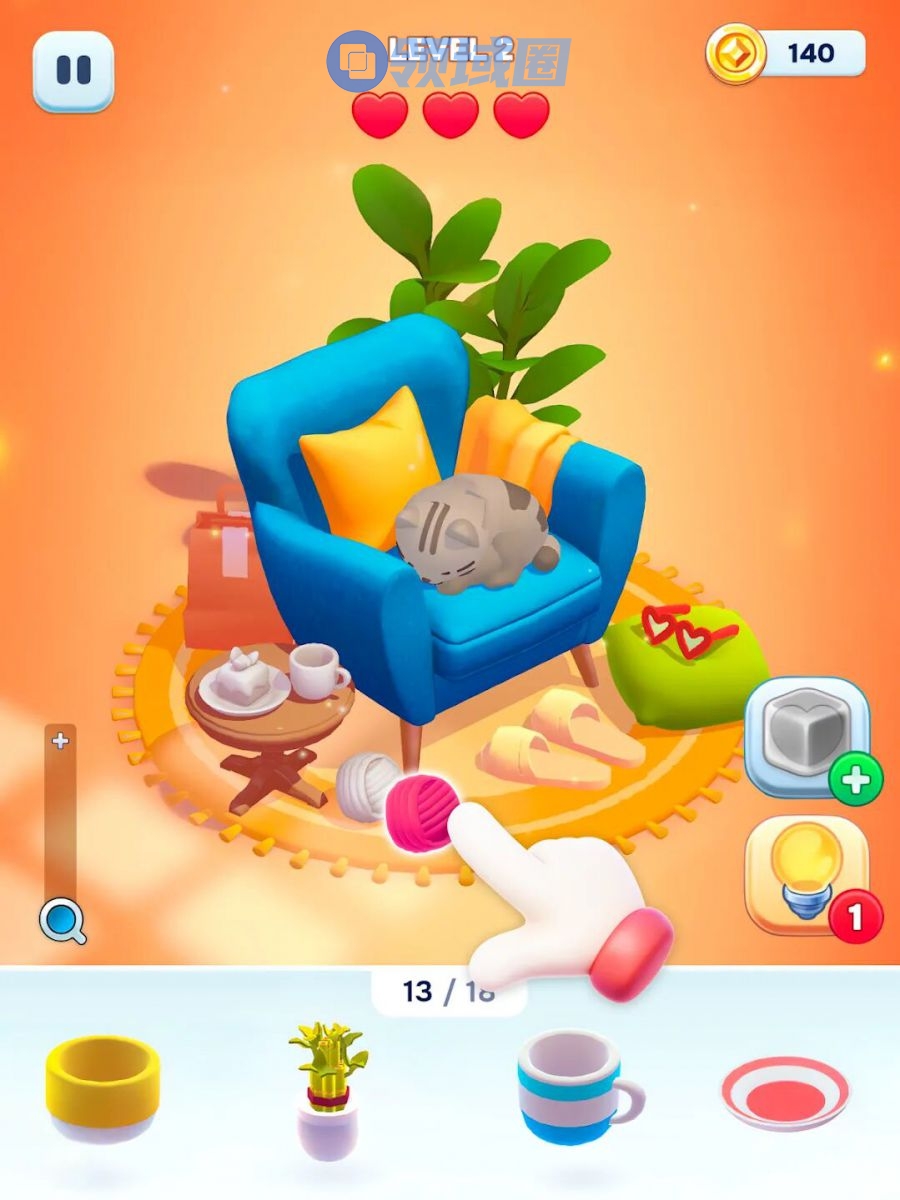Tap the plus on the zoom slider
The image size is (900, 1200).
point(60,741)
